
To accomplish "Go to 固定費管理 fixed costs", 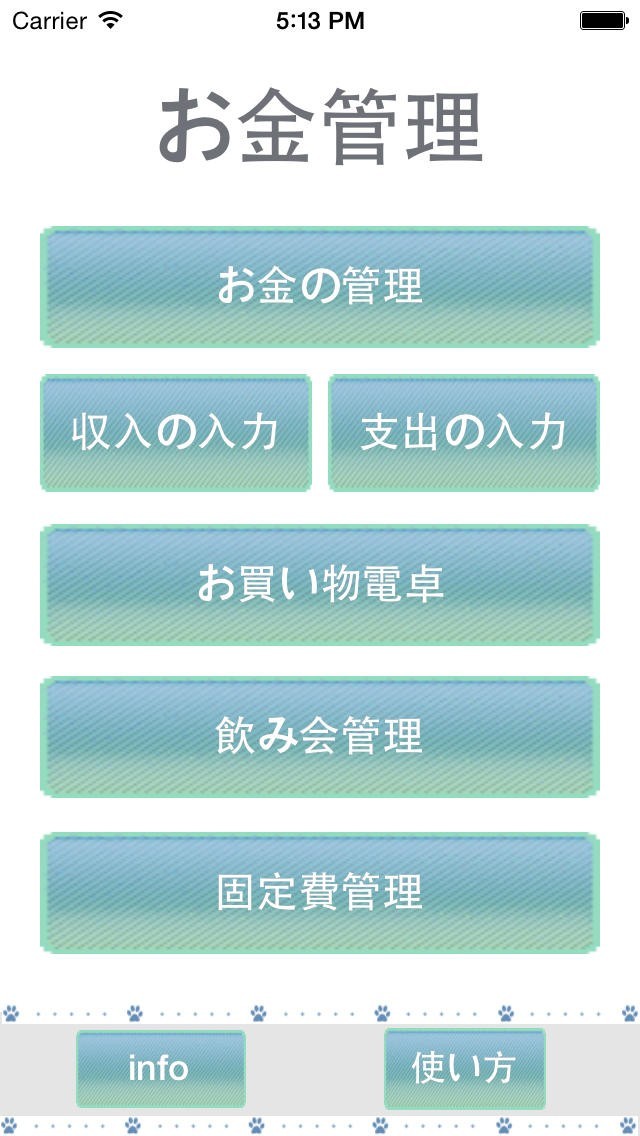I will pos(320,892).
